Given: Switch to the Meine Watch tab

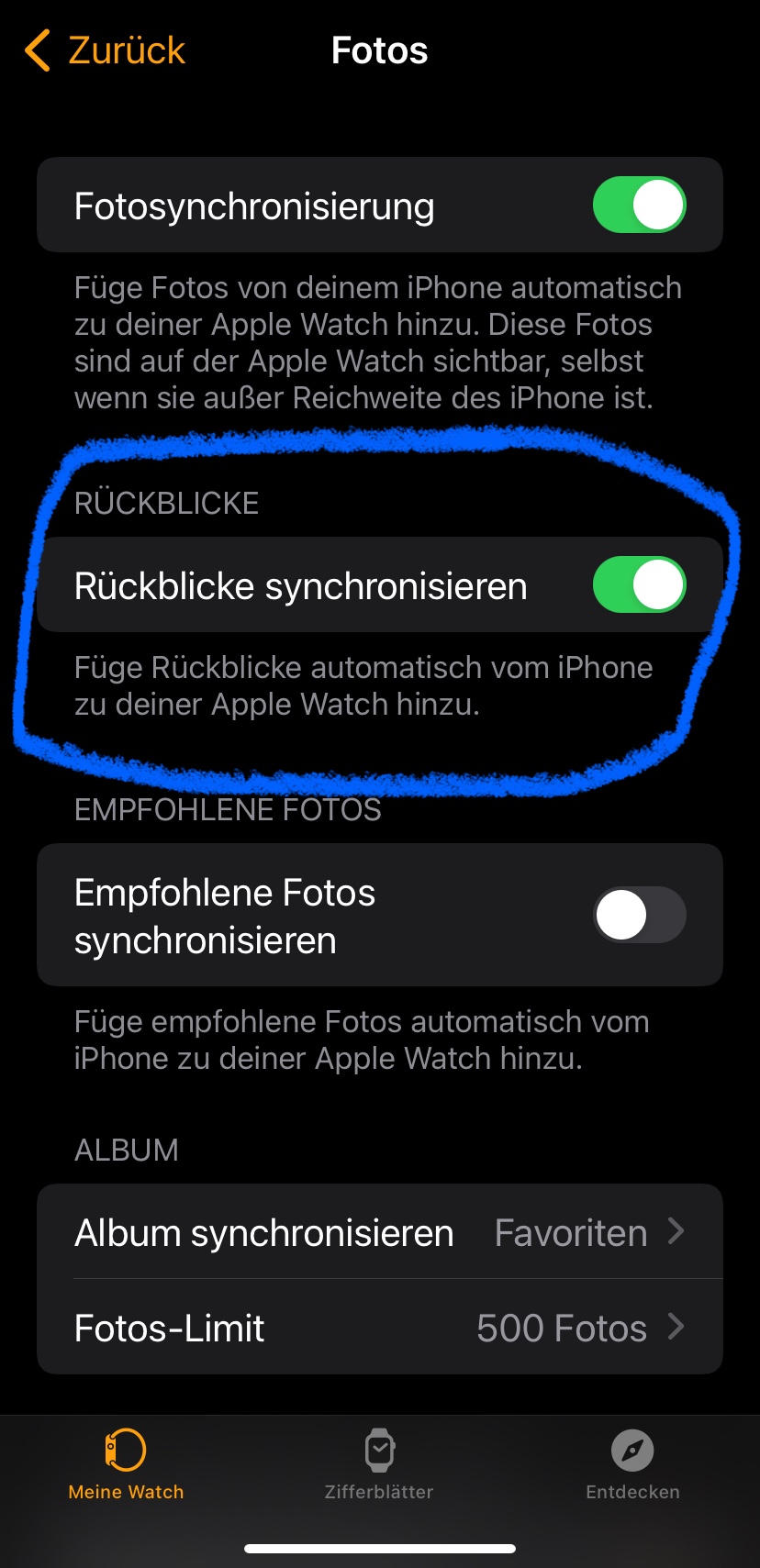Looking at the screenshot, I should [x=126, y=1464].
